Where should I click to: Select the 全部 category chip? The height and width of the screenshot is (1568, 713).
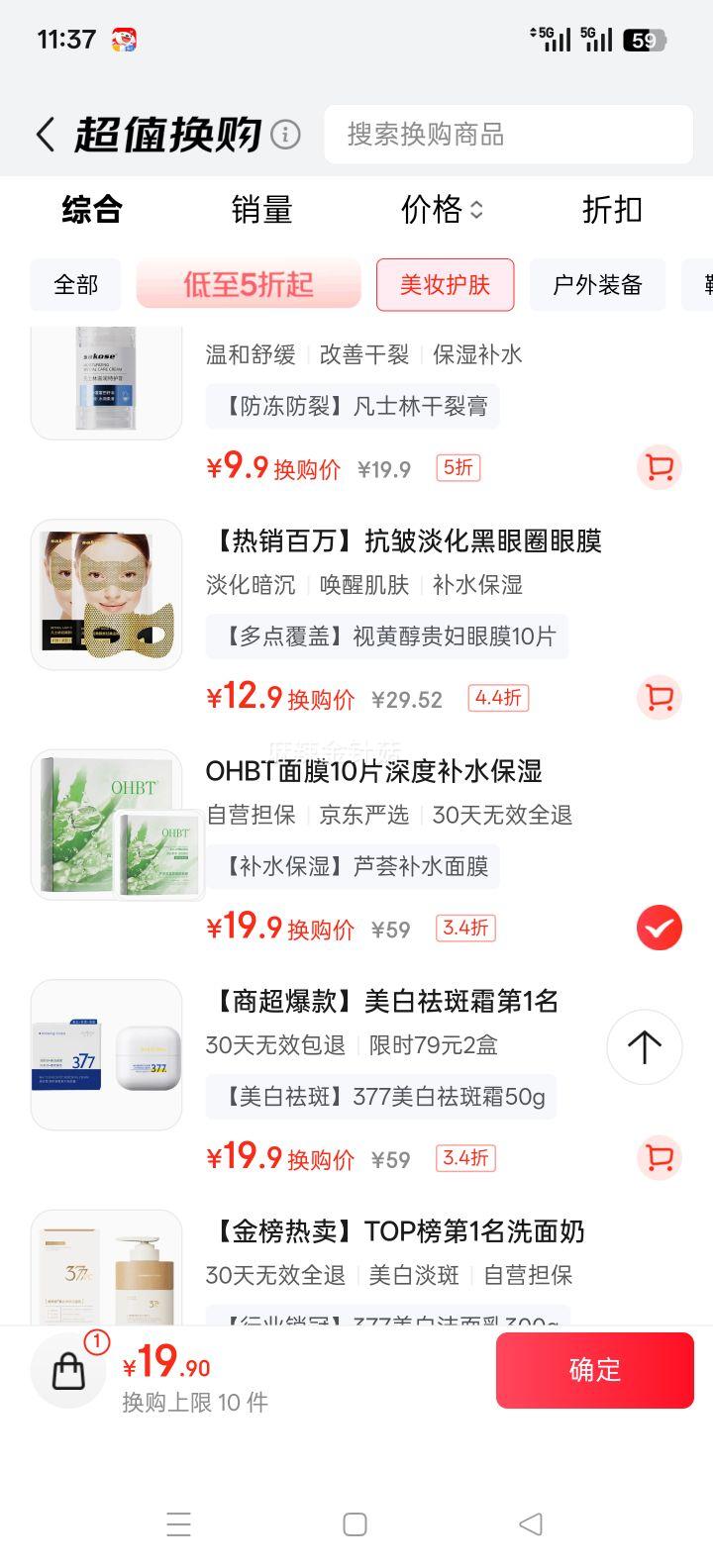76,285
